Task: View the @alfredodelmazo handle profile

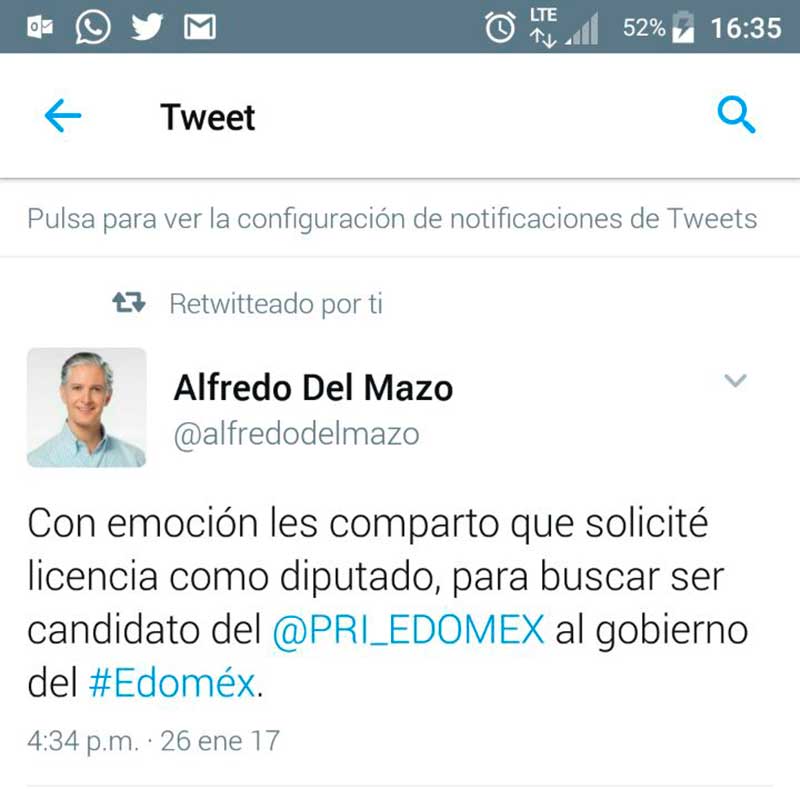Action: coord(296,434)
